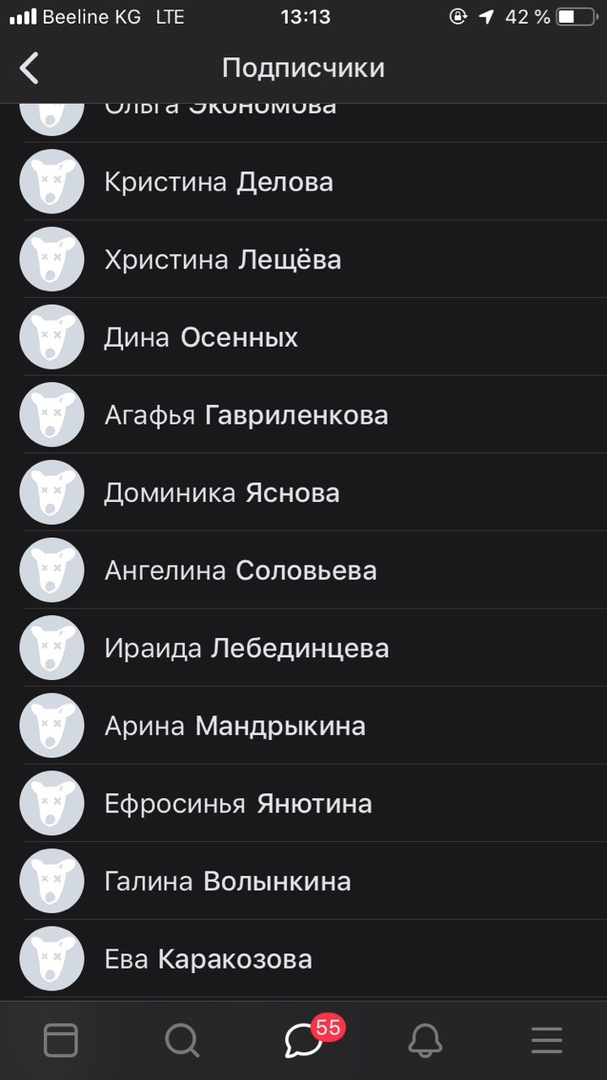Viewport: 607px width, 1080px height.
Task: Open messages with 55 unread
Action: point(304,1041)
